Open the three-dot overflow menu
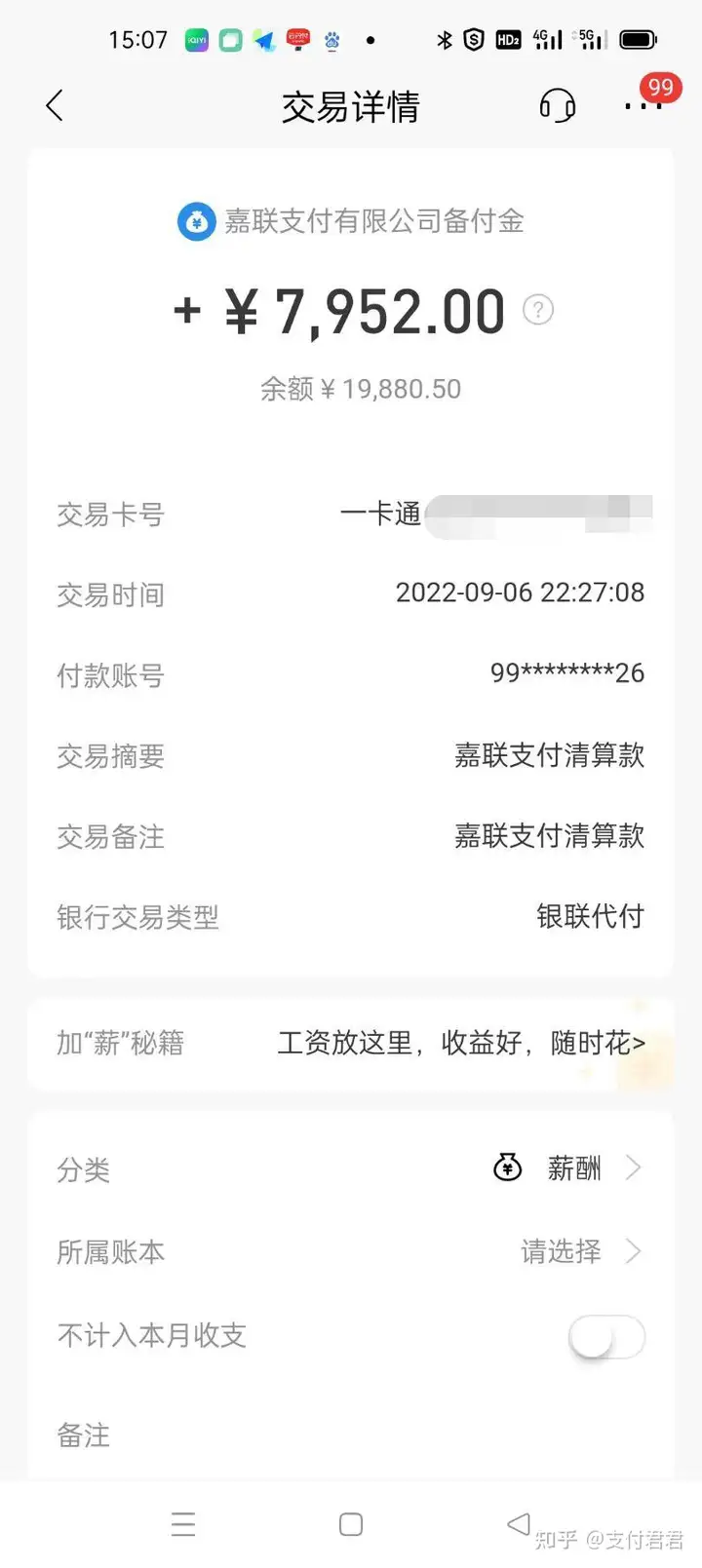 643,105
